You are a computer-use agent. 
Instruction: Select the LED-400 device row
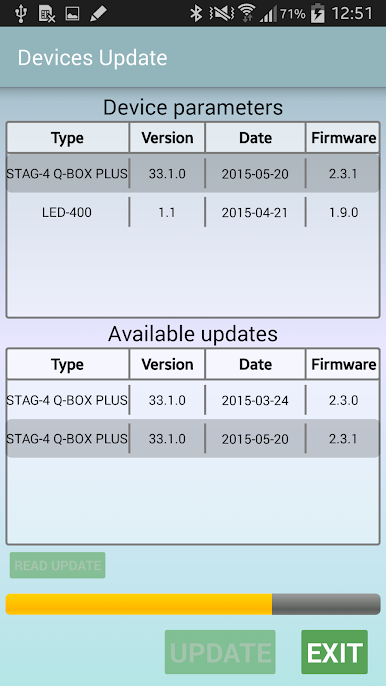(x=193, y=212)
